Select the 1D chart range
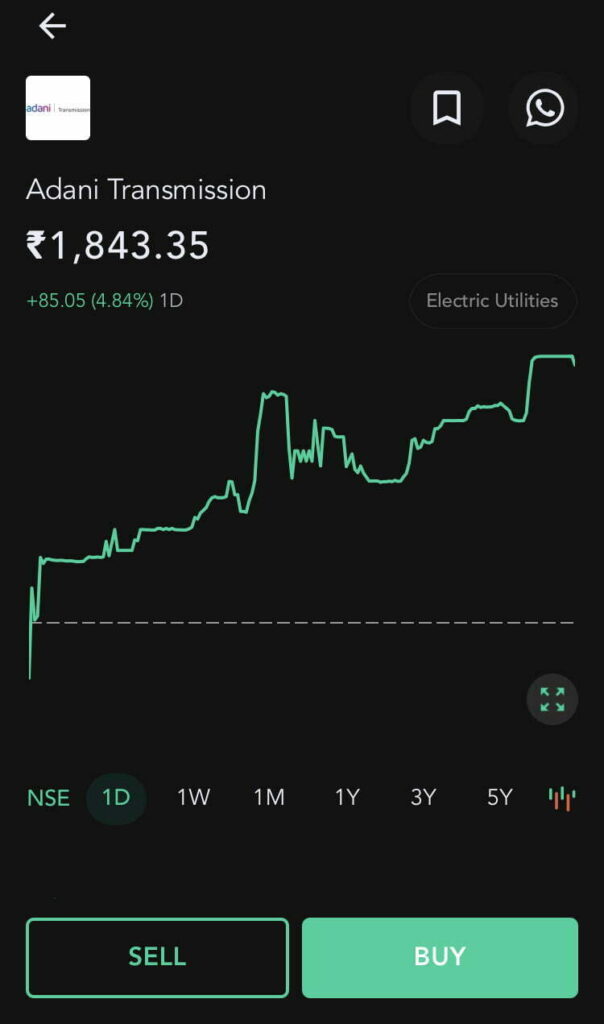This screenshot has height=1024, width=604. (x=116, y=798)
